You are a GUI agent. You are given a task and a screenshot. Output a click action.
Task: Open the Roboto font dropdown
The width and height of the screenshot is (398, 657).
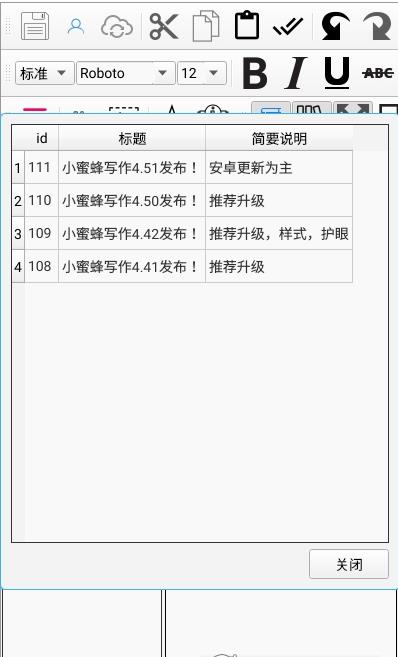[126, 73]
